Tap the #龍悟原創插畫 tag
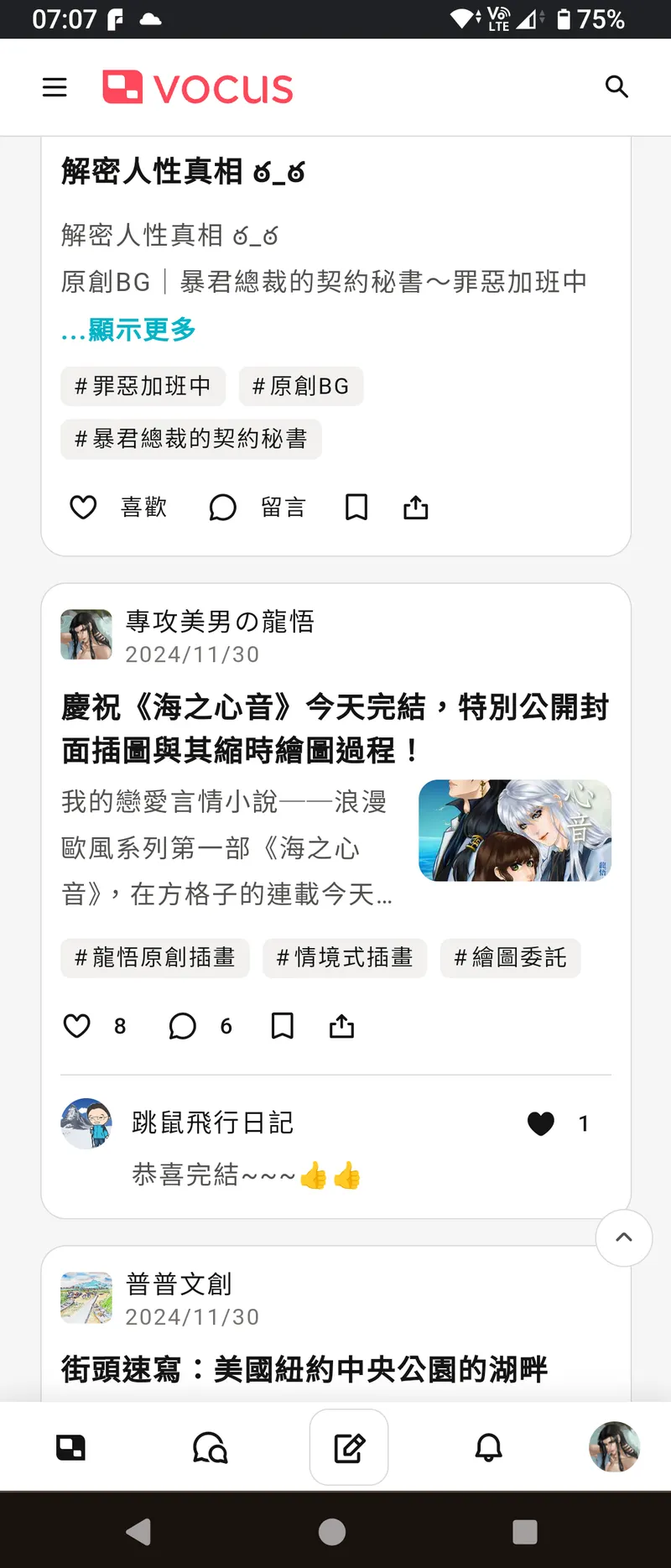The height and width of the screenshot is (1568, 671). (155, 957)
